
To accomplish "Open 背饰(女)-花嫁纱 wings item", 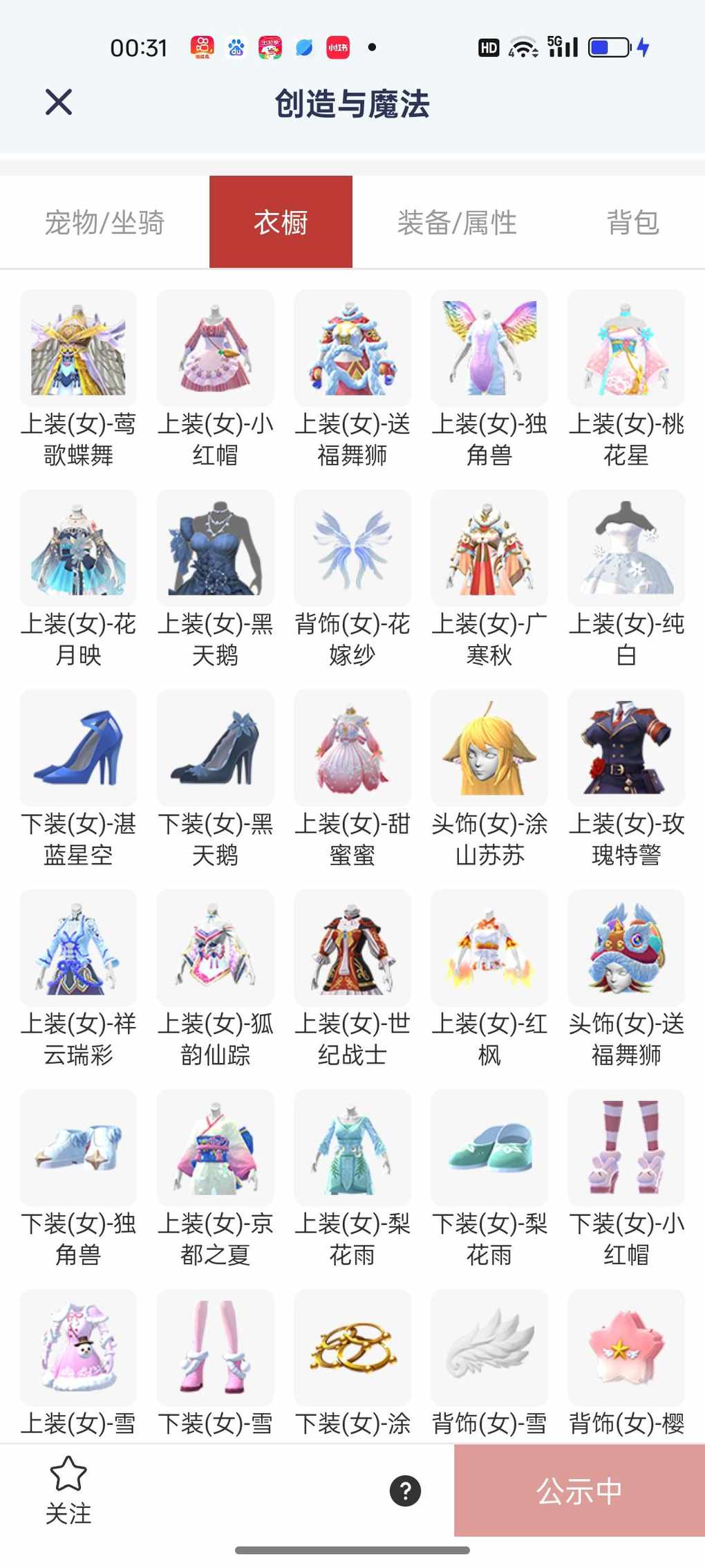I will (352, 548).
